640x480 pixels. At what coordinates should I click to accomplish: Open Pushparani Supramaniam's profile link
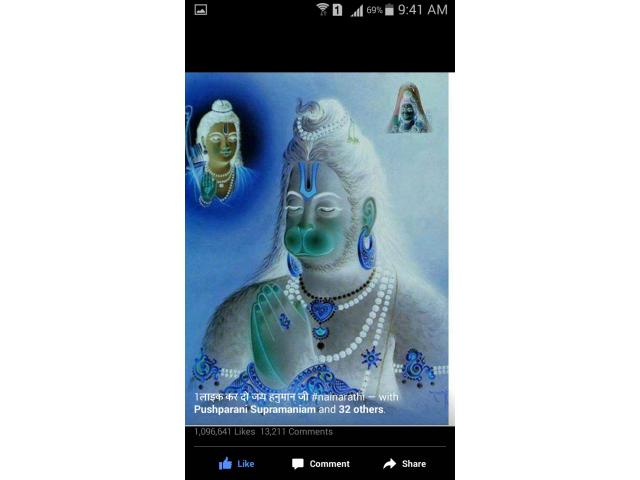coord(253,410)
